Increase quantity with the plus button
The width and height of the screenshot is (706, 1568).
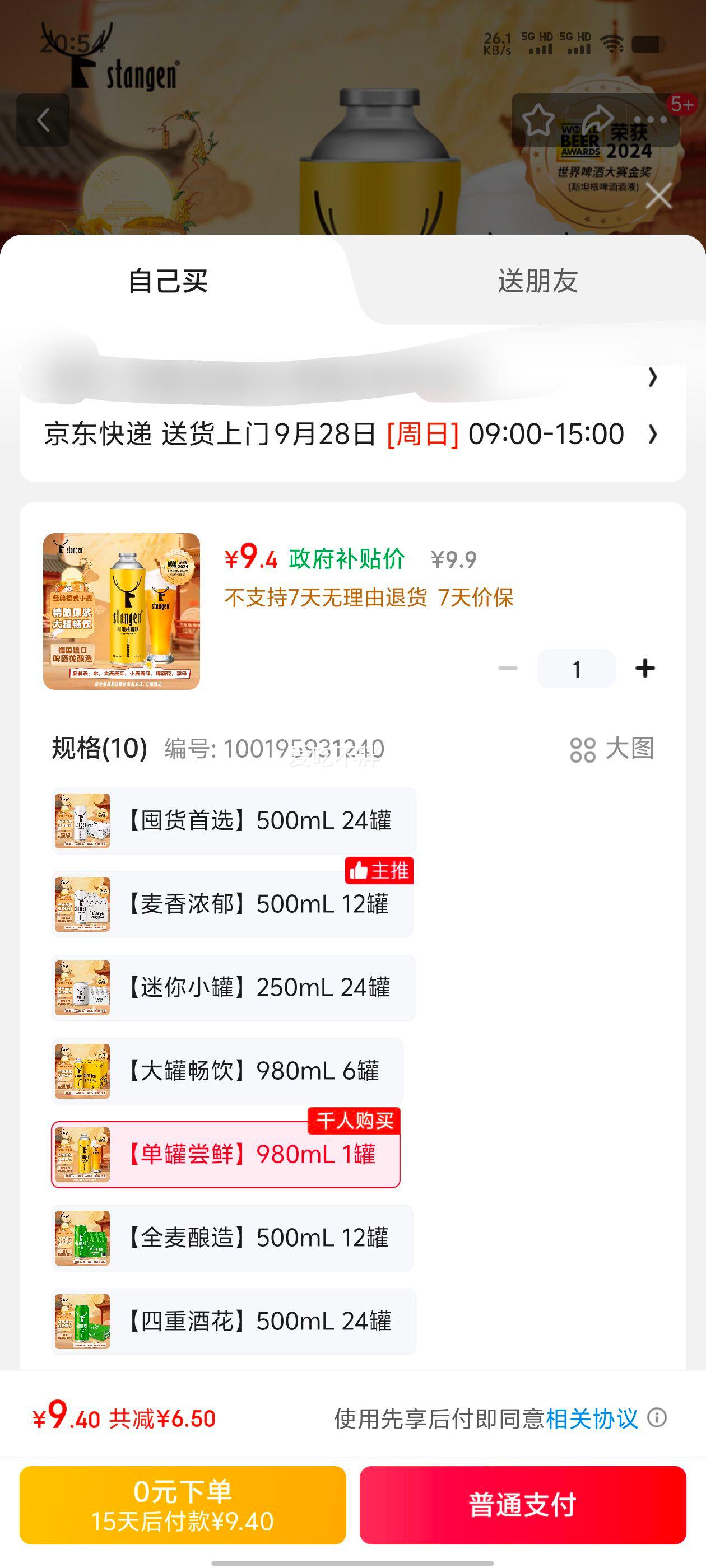645,668
